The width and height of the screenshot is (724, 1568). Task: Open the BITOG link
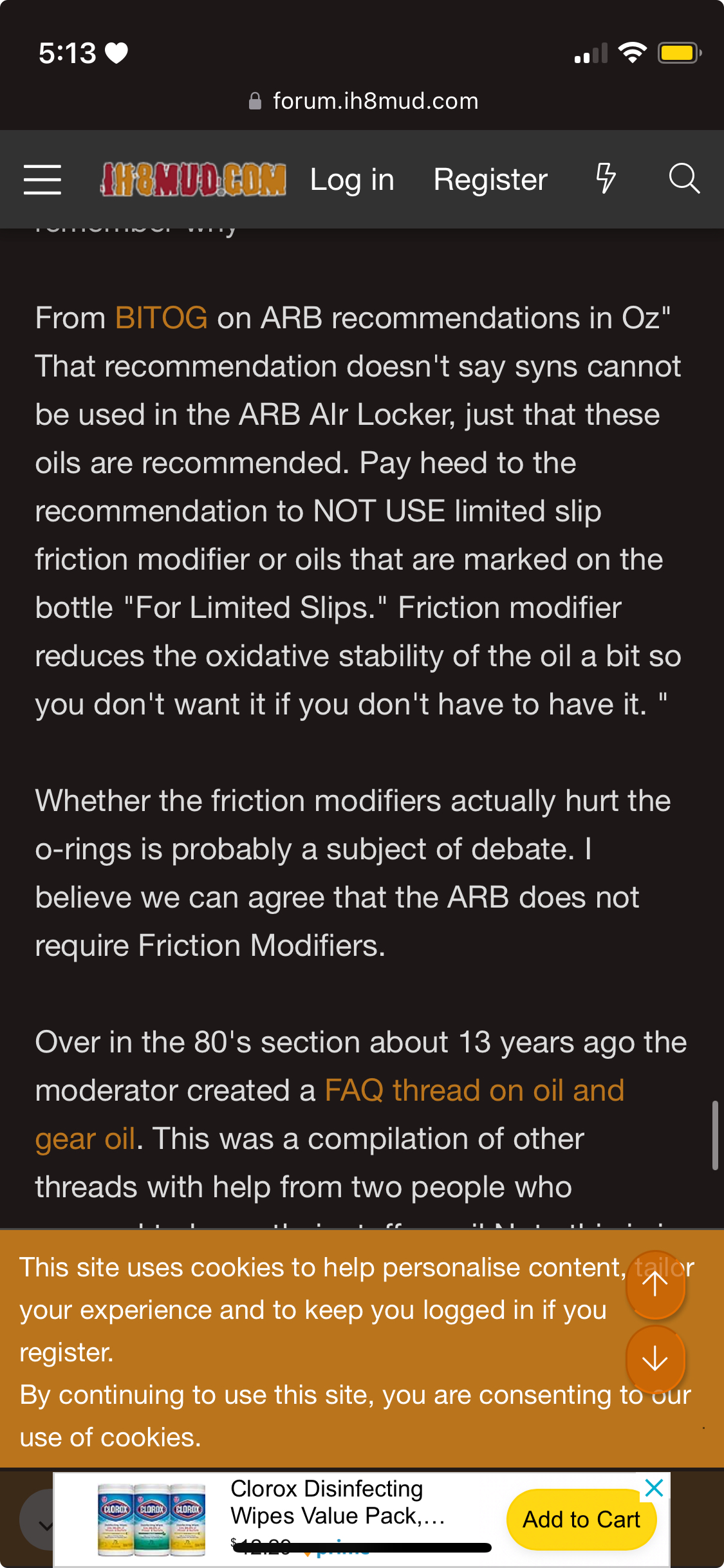[x=162, y=318]
